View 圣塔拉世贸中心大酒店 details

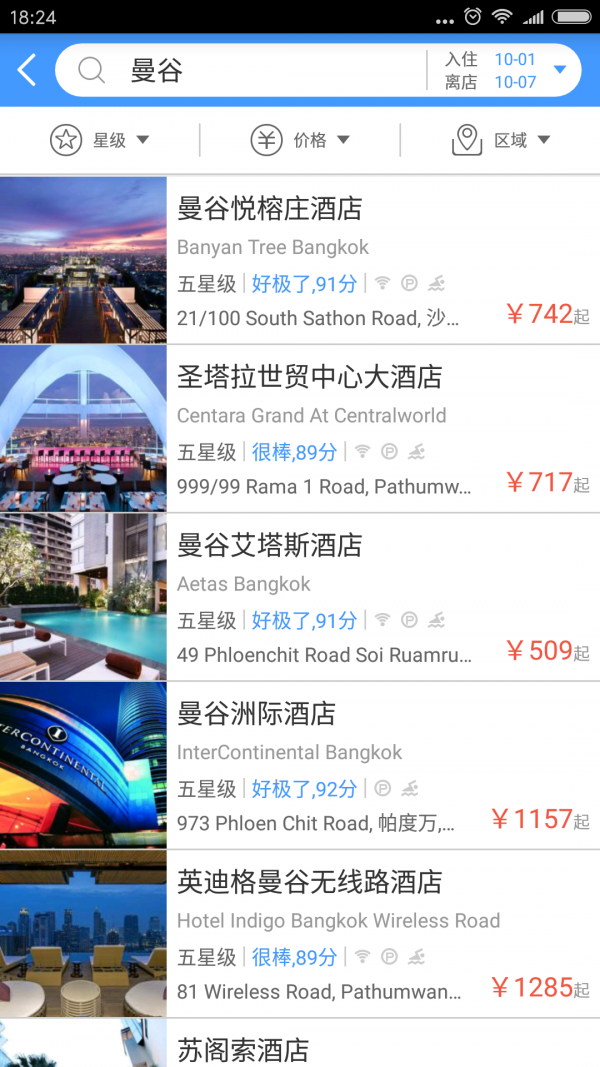[300, 429]
